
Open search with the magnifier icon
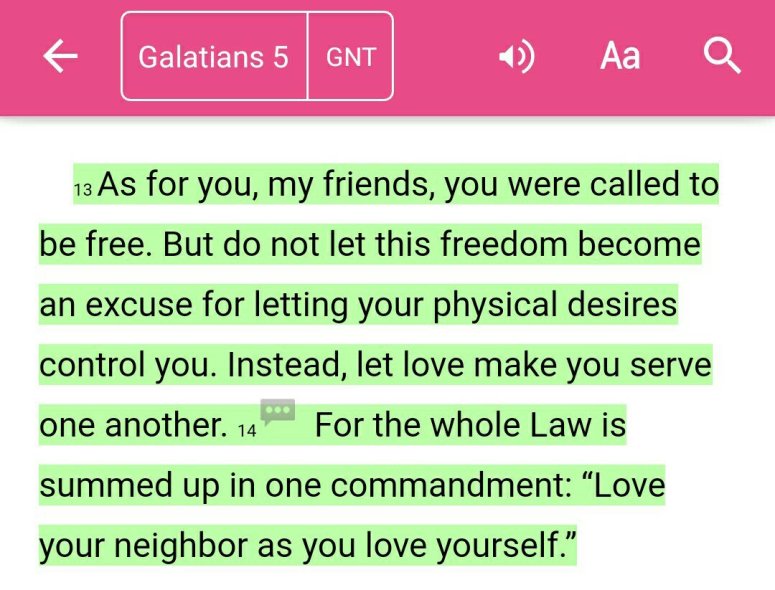click(x=722, y=57)
